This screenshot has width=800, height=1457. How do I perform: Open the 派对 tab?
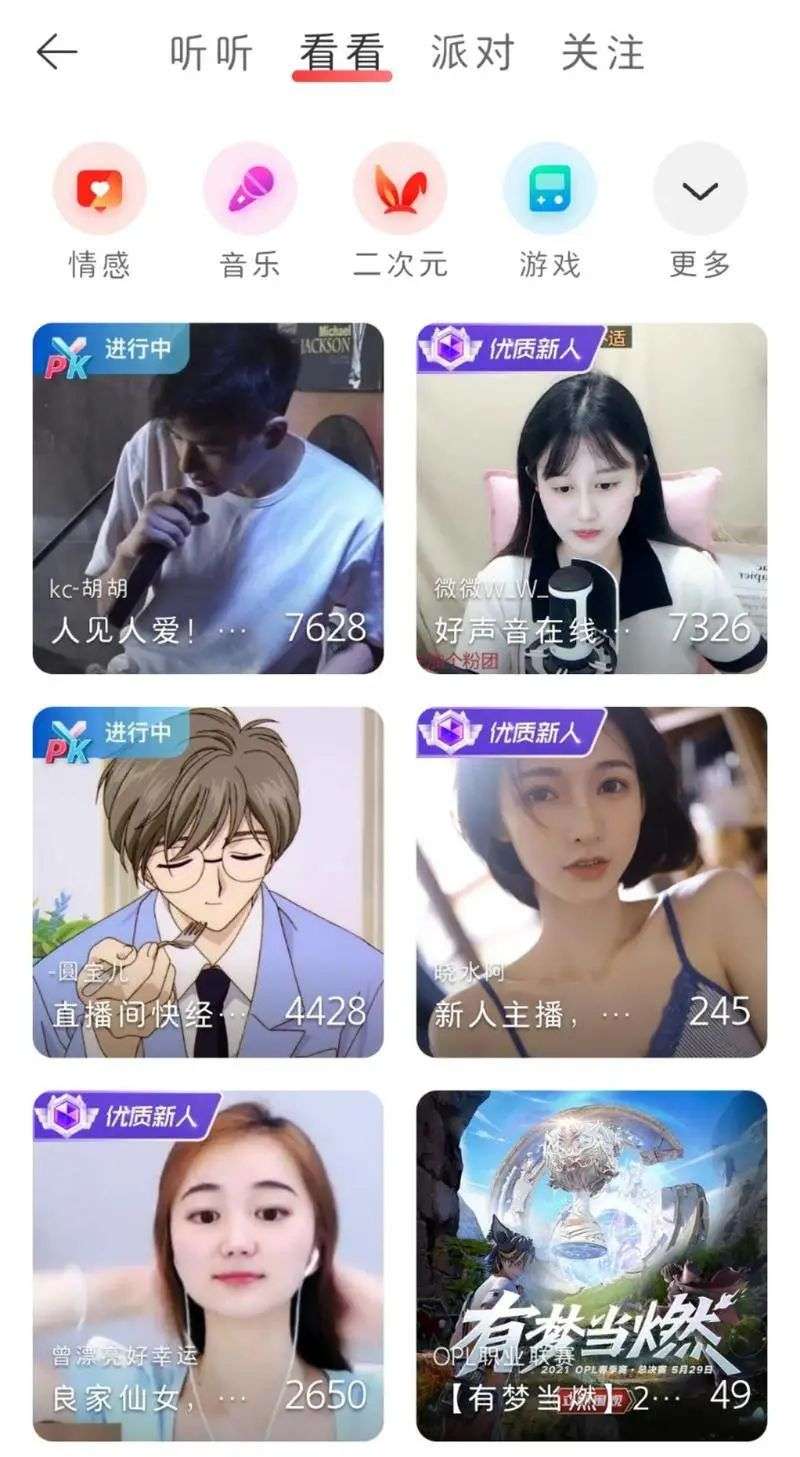[x=472, y=53]
